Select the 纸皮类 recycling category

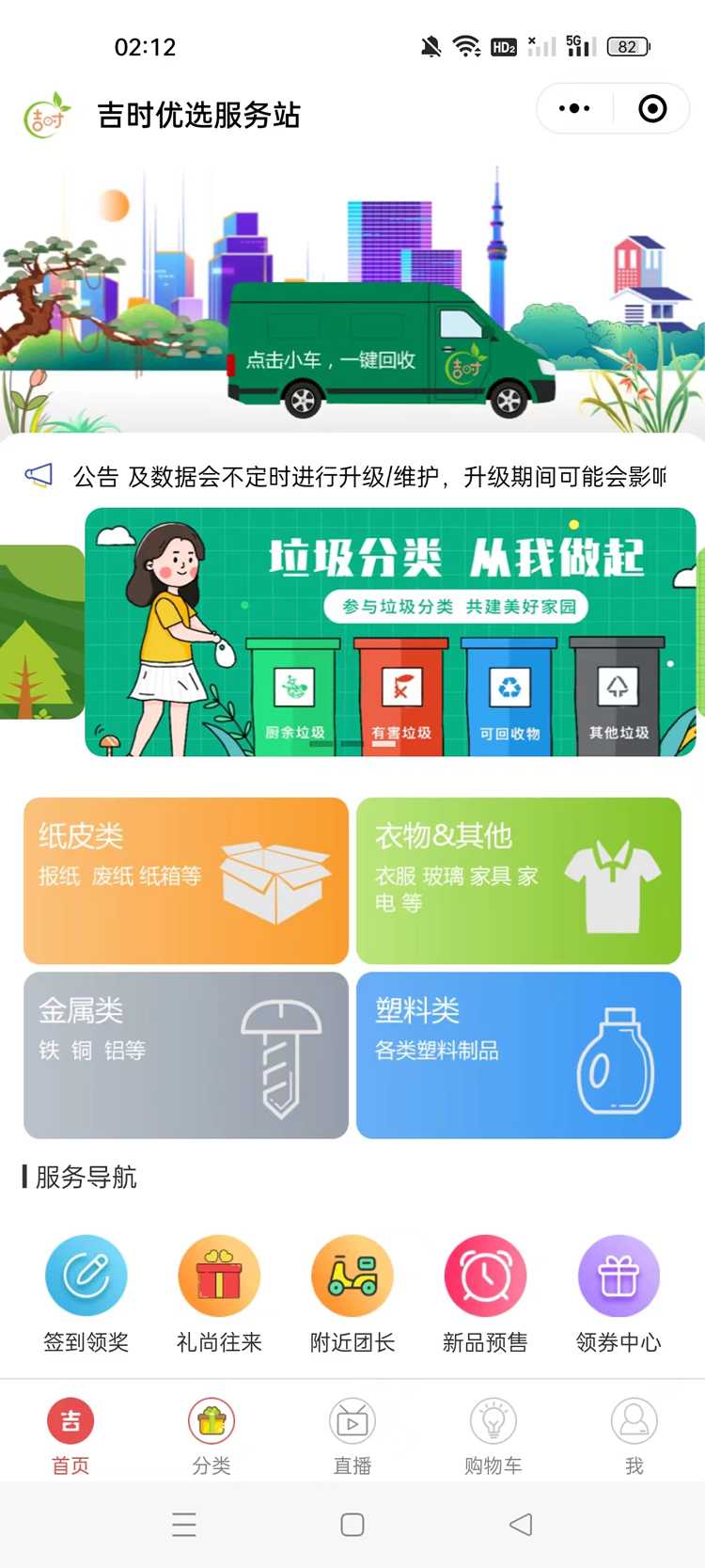[186, 880]
